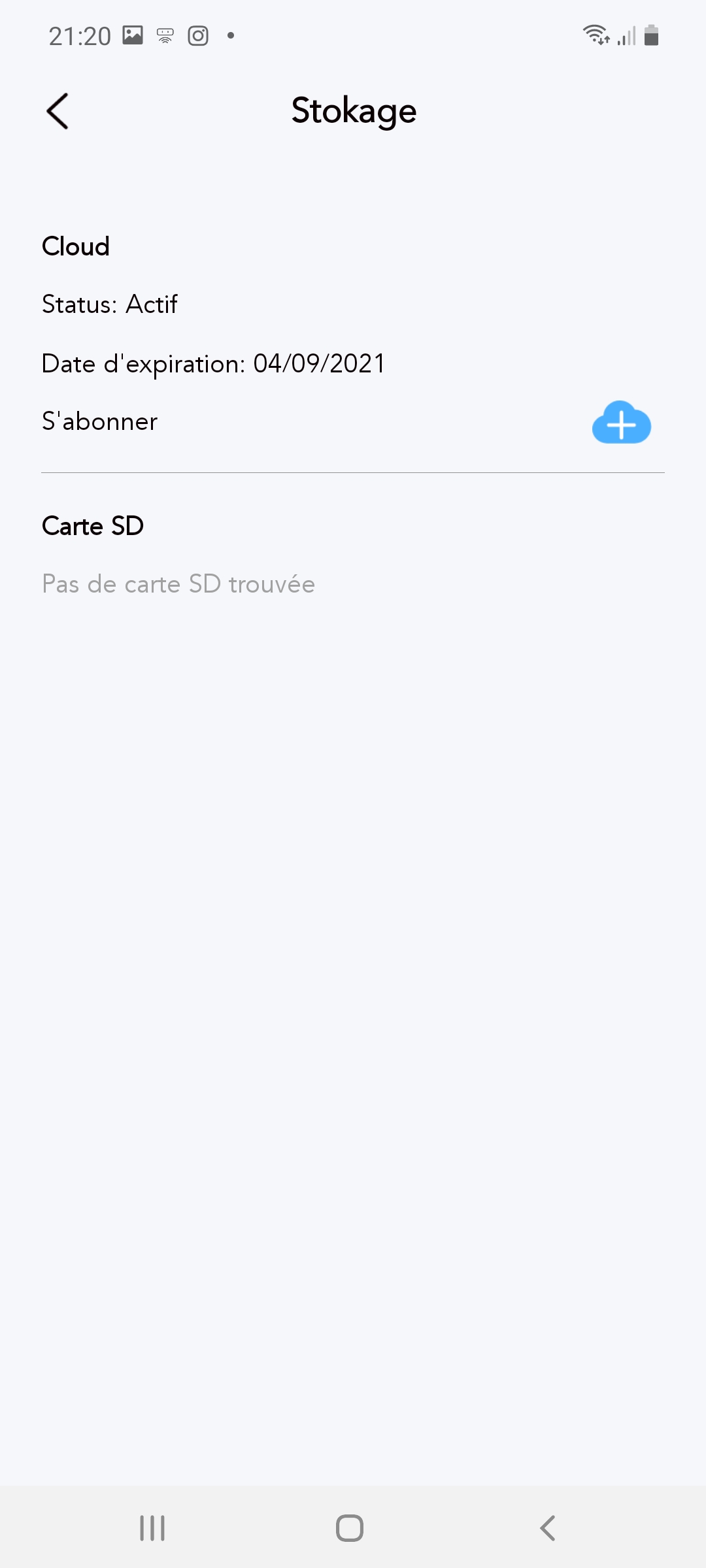Open the S'abonner subscription row
This screenshot has height=1568, width=706.
(x=353, y=422)
